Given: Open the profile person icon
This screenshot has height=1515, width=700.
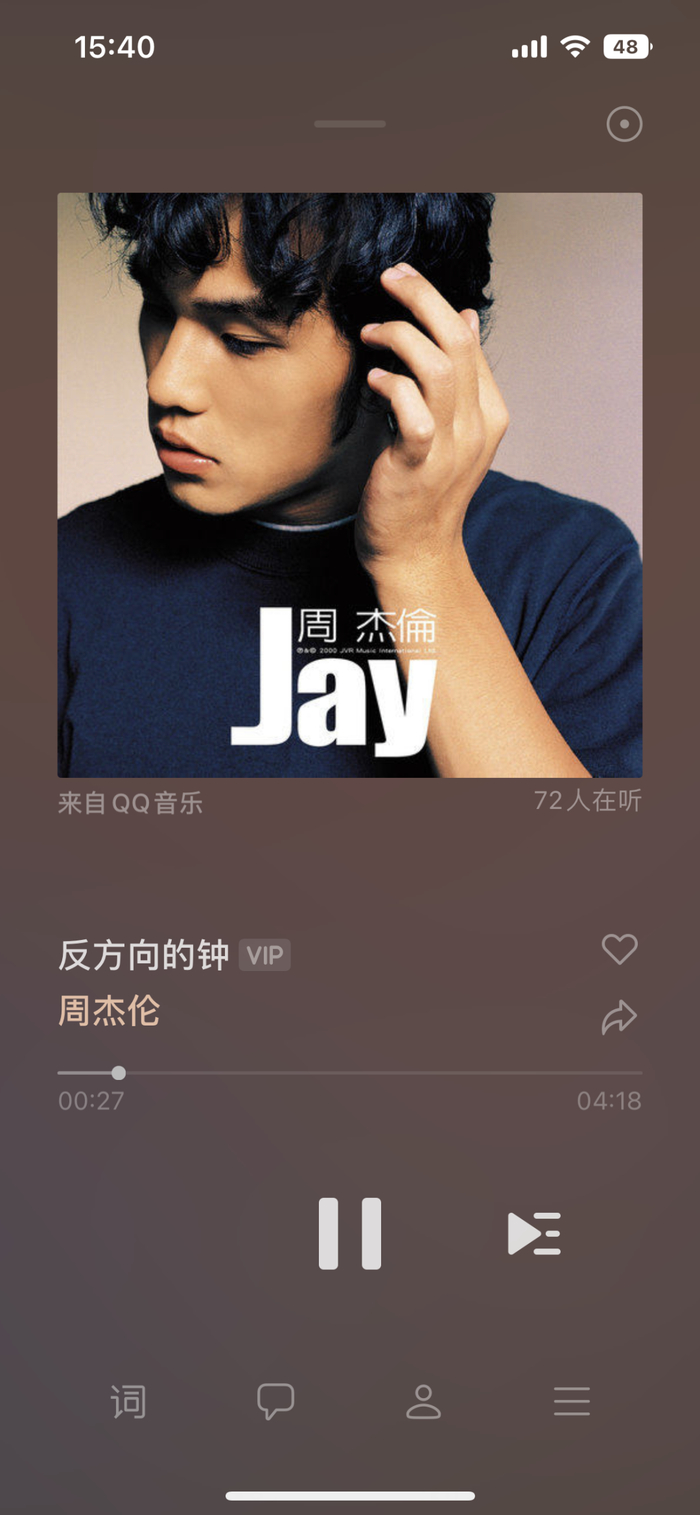Looking at the screenshot, I should pos(423,1402).
